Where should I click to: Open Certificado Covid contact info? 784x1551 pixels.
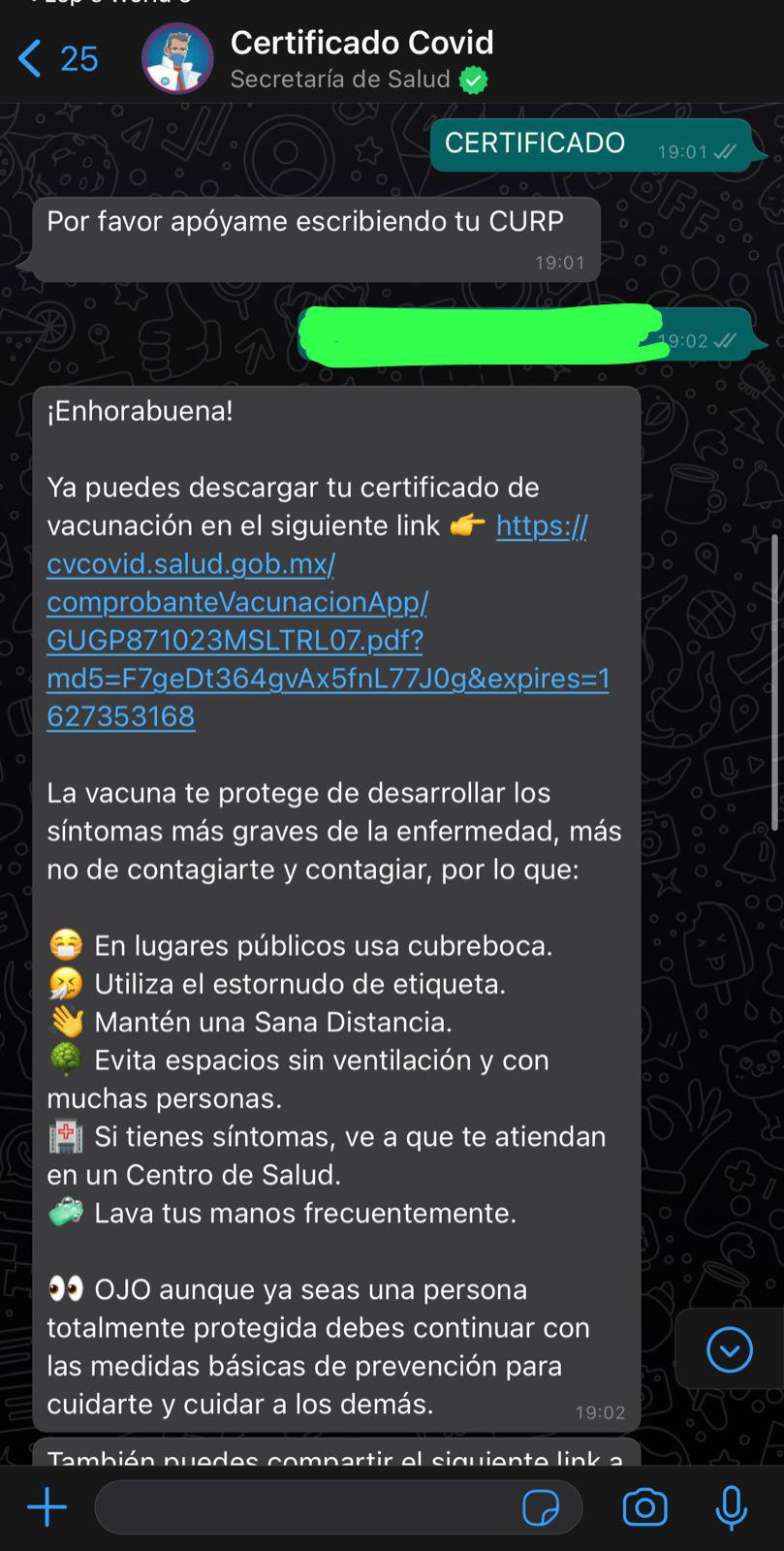click(361, 58)
